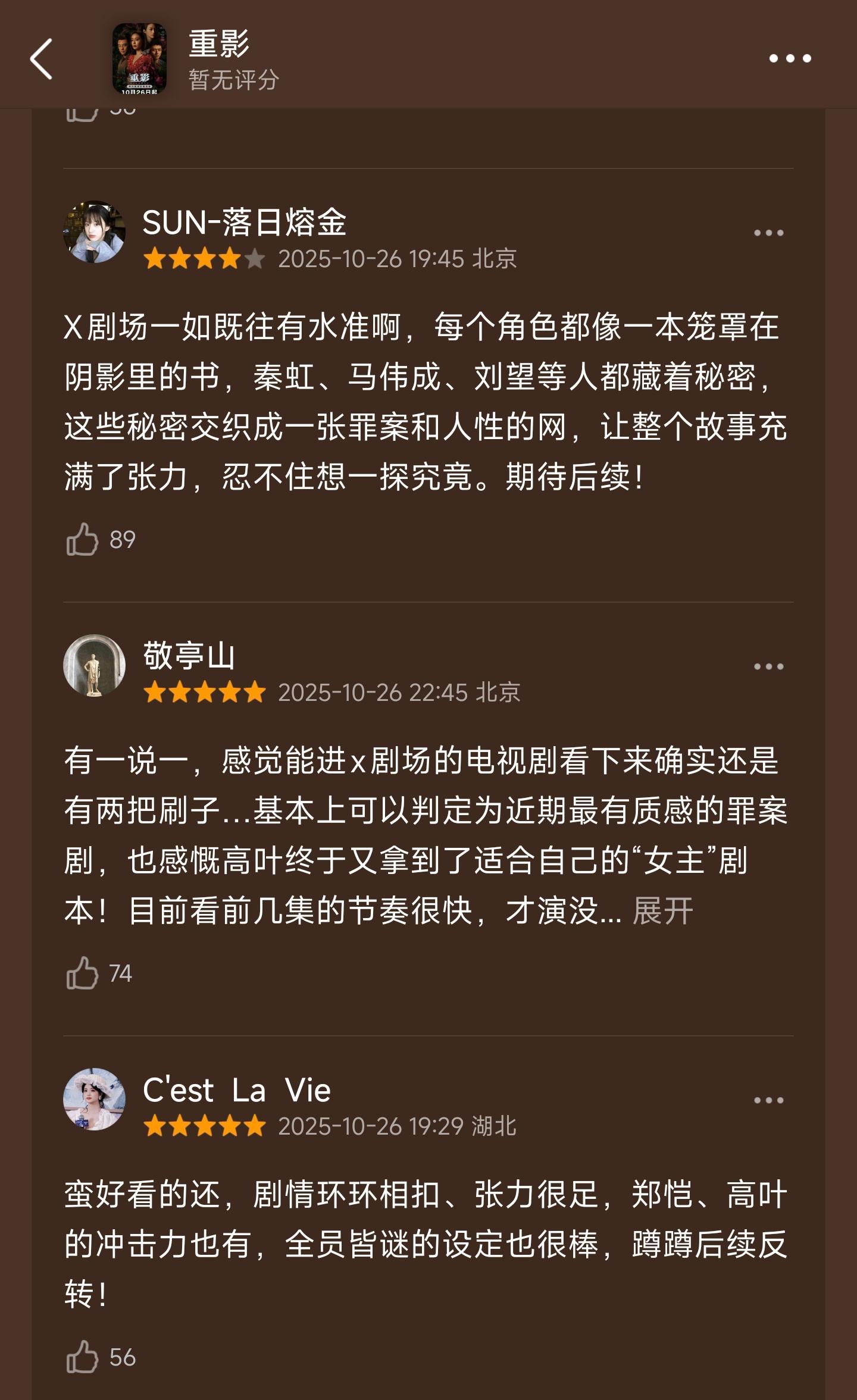Open the overflow menu in the header

point(790,58)
